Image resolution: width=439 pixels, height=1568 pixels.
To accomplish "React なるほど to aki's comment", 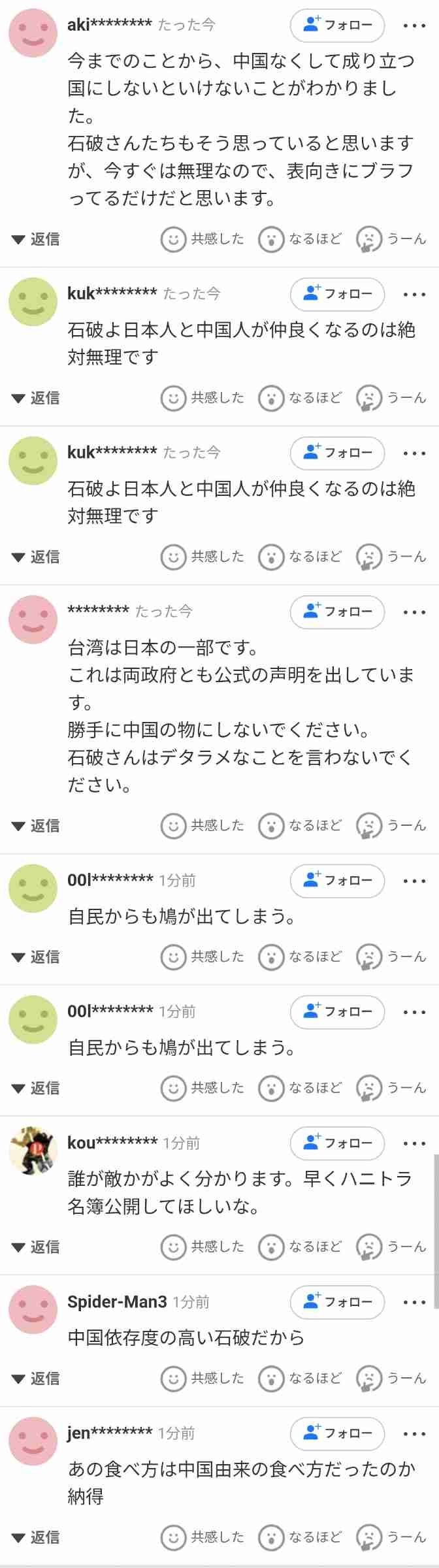I will pyautogui.click(x=301, y=239).
